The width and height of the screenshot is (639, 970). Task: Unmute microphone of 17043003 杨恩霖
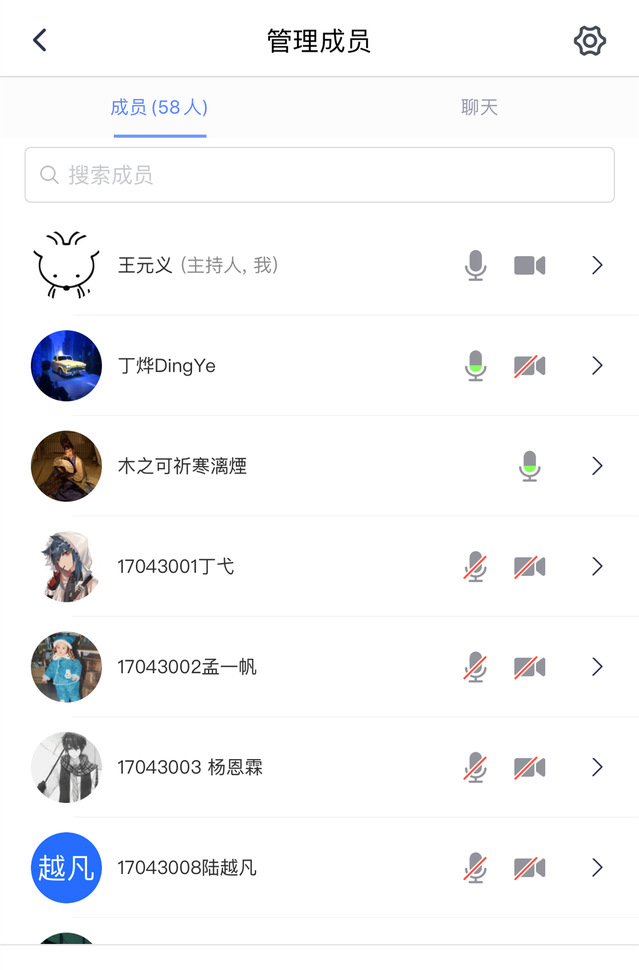pyautogui.click(x=476, y=767)
